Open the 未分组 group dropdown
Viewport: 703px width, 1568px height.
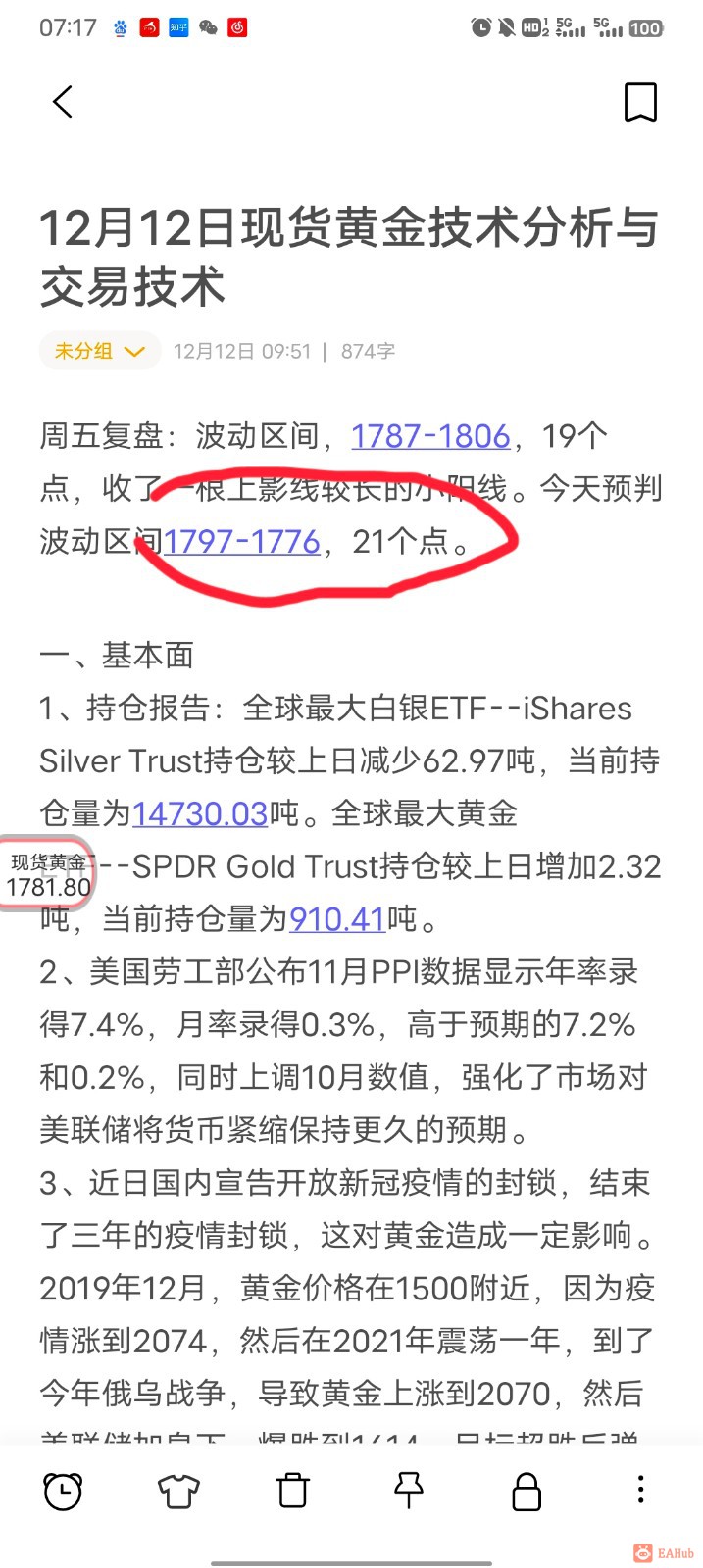[x=99, y=351]
